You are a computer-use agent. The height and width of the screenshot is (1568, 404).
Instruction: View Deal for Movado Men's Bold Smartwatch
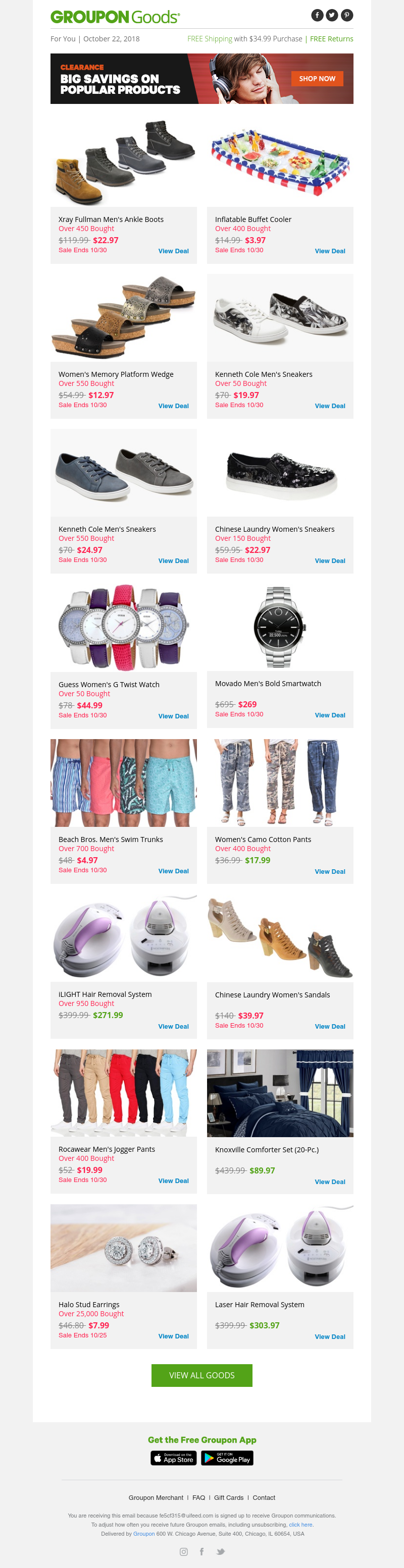tap(330, 715)
